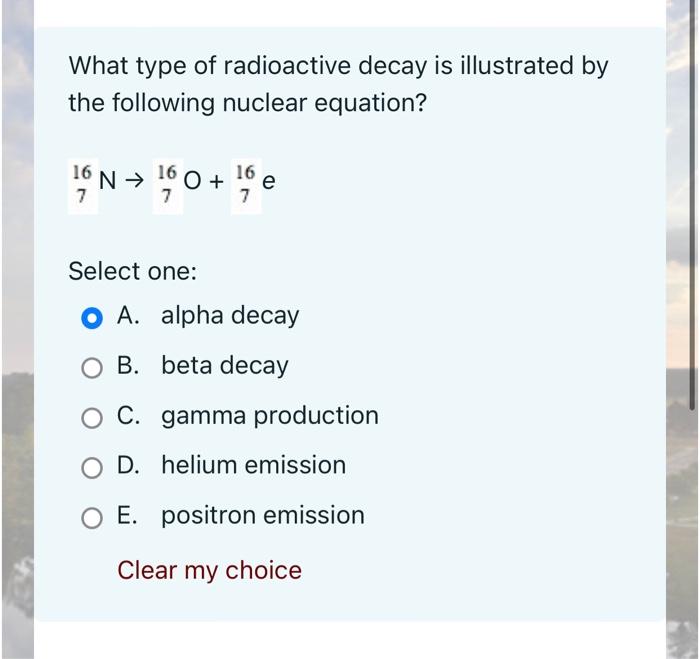Tap the Clear my choice link
The height and width of the screenshot is (659, 700).
[209, 570]
